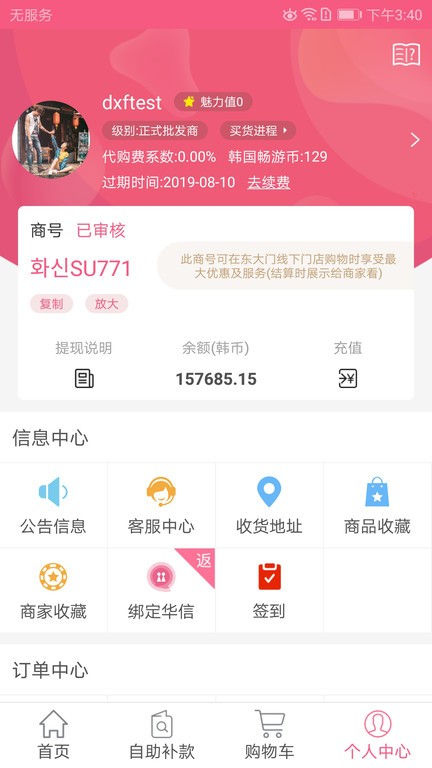This screenshot has width=432, height=768.
Task: Open the 充值 recharge option
Action: [x=348, y=364]
